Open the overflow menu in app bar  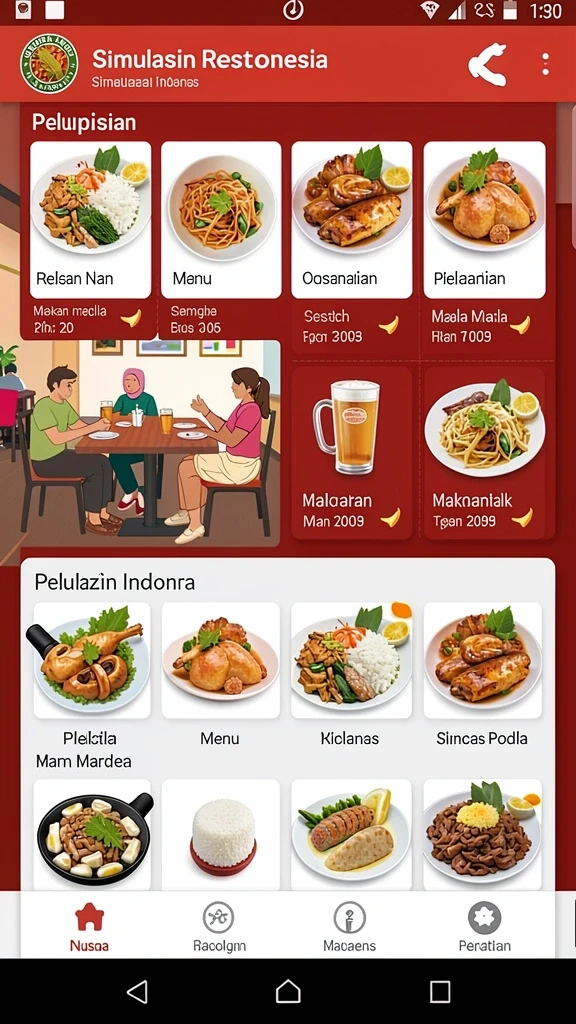[x=545, y=64]
